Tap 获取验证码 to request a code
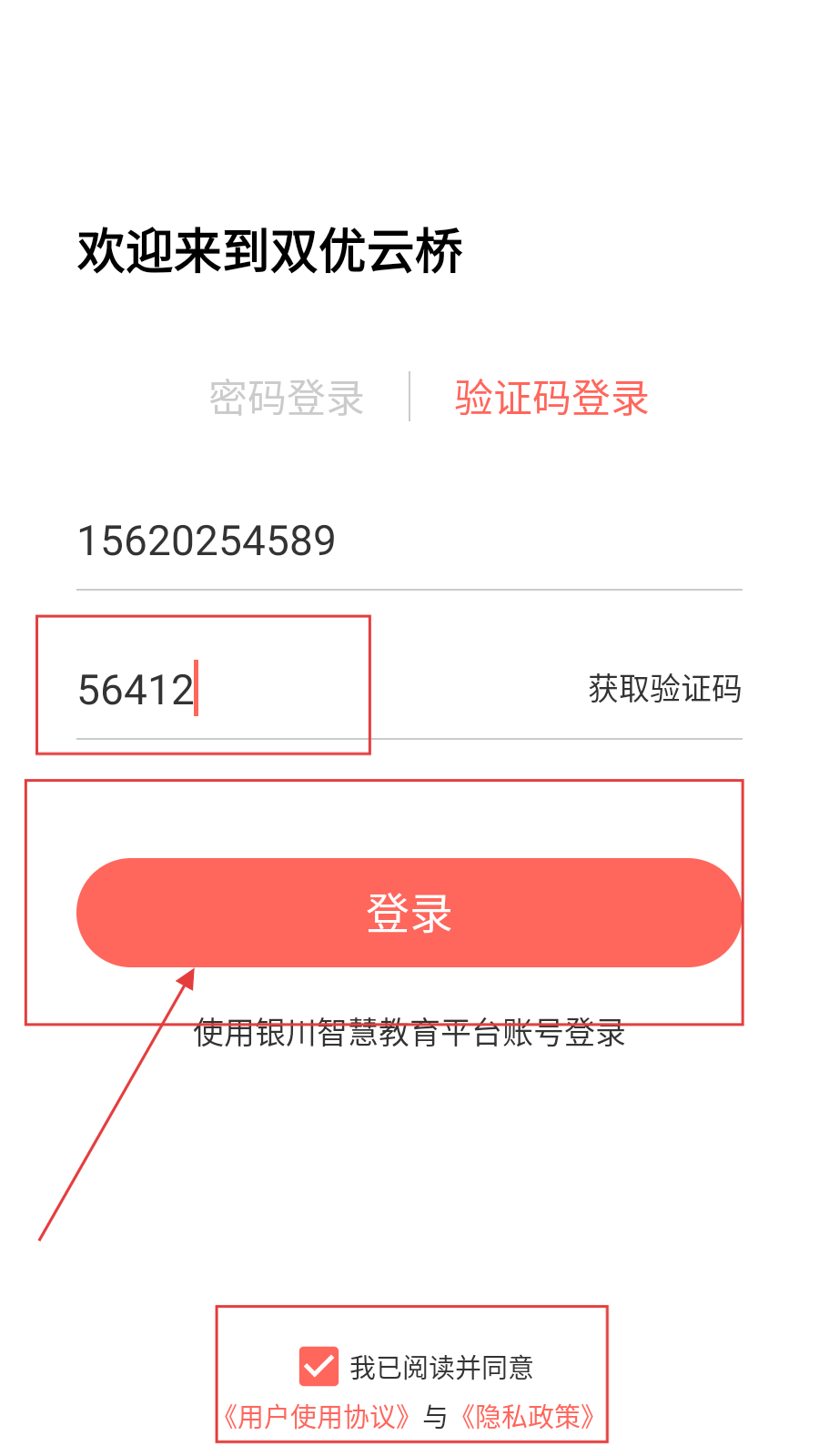The height and width of the screenshot is (1456, 819). point(664,689)
